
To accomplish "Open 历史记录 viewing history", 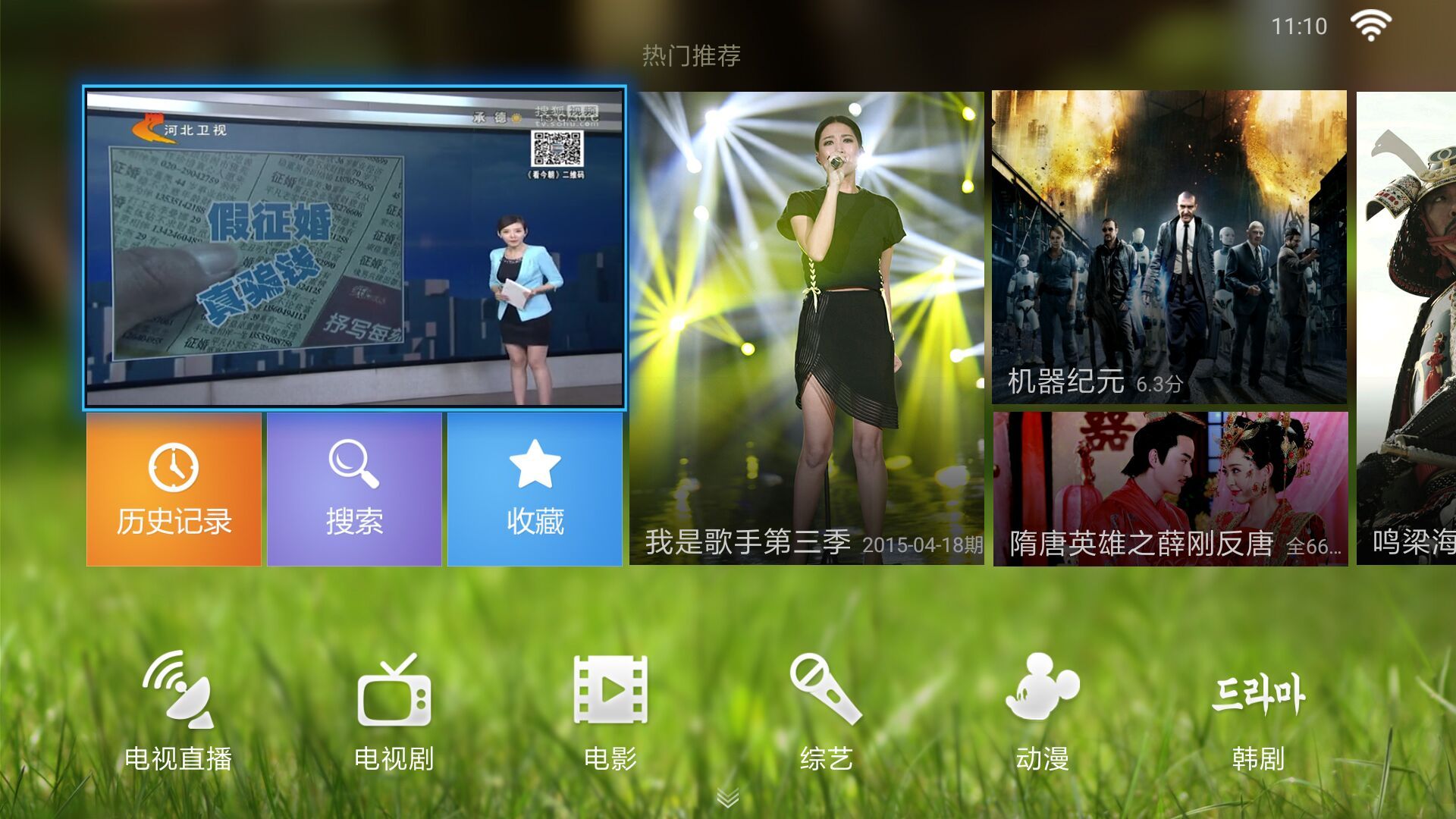I will 174,489.
